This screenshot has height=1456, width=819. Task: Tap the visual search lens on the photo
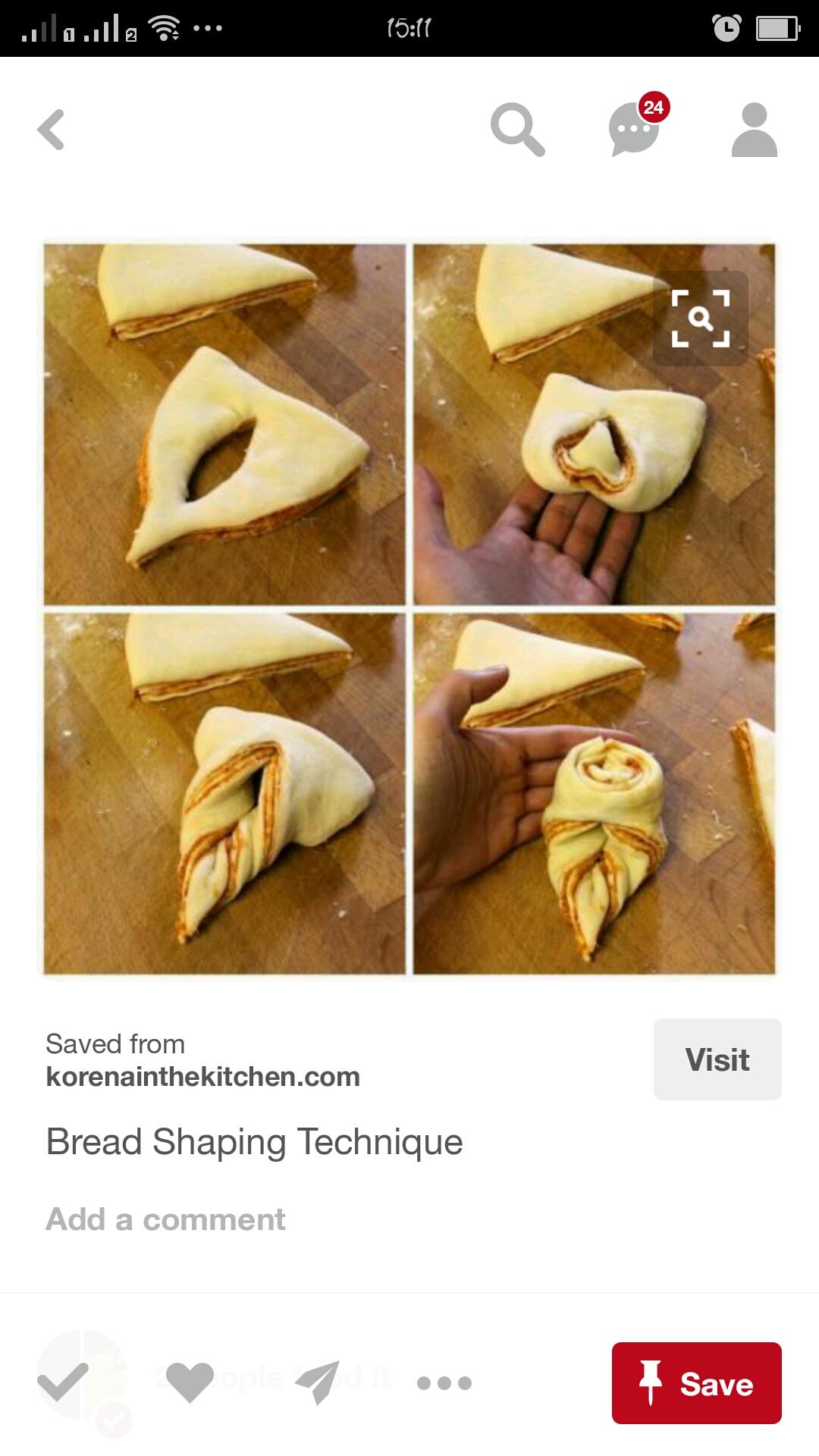point(701,318)
